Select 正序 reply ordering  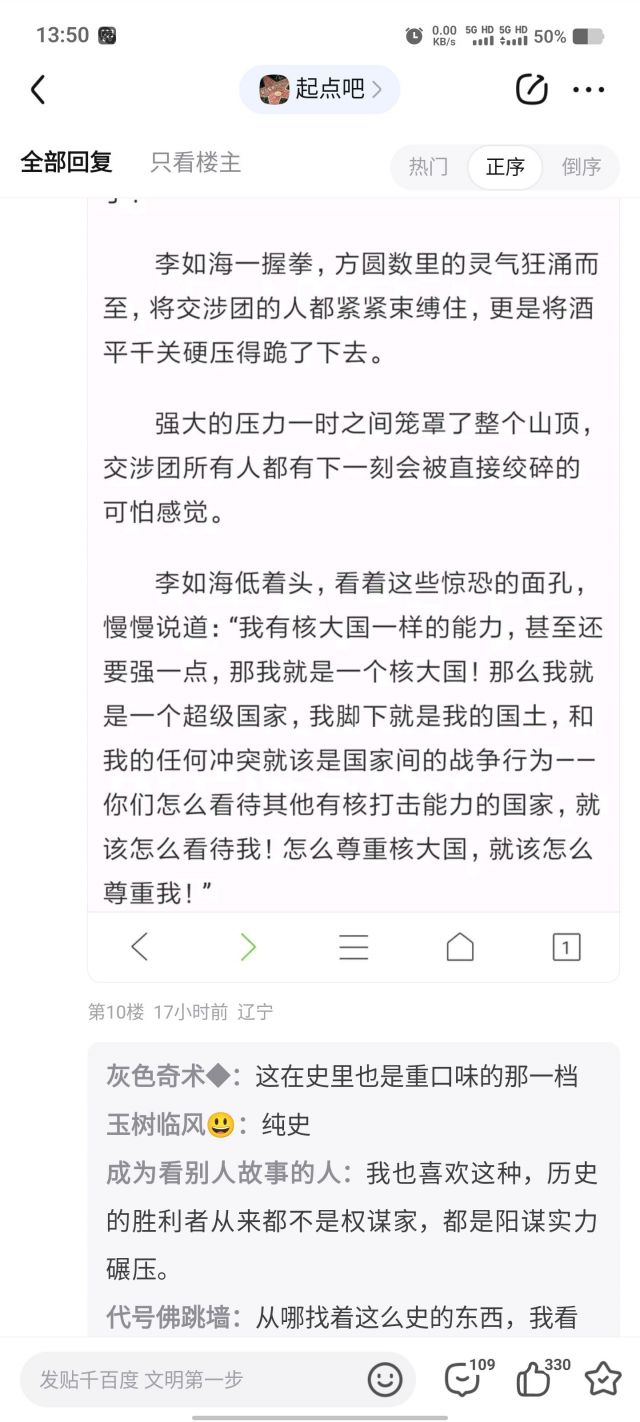tap(505, 167)
